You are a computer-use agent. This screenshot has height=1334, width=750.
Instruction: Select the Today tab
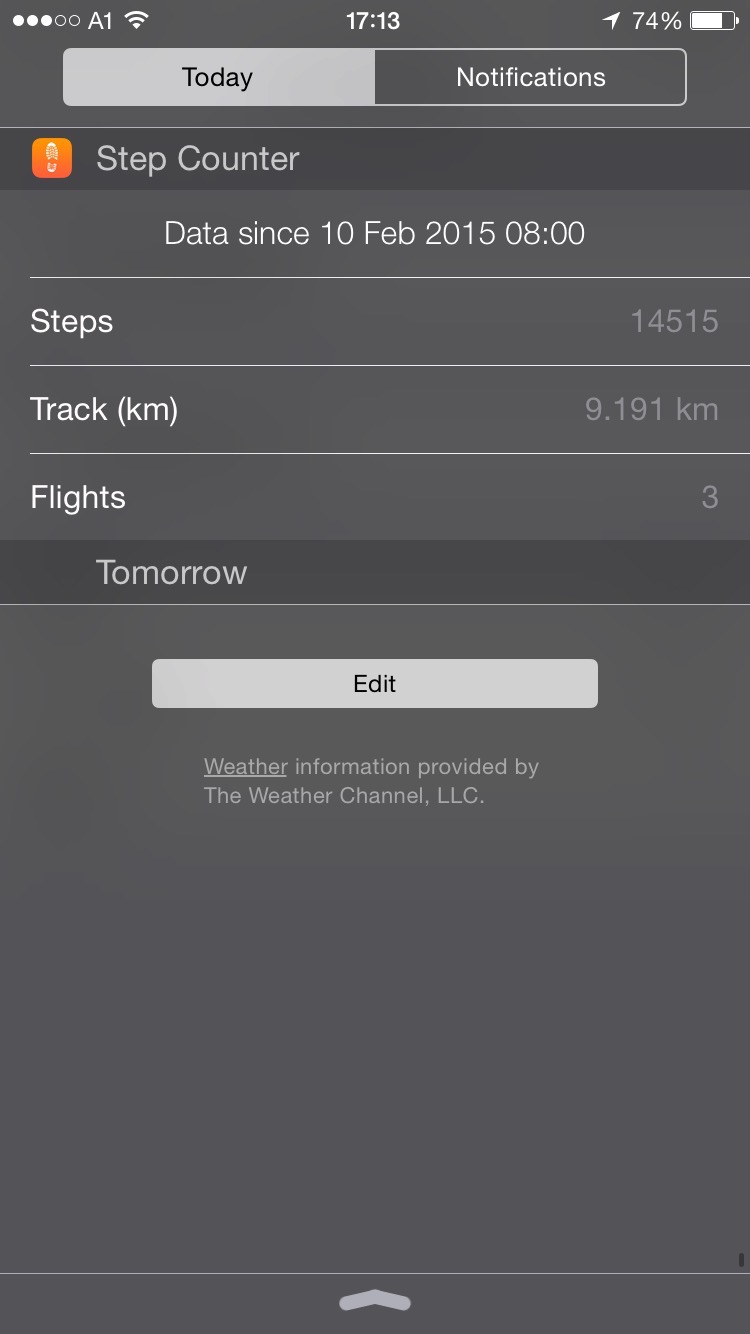[218, 76]
